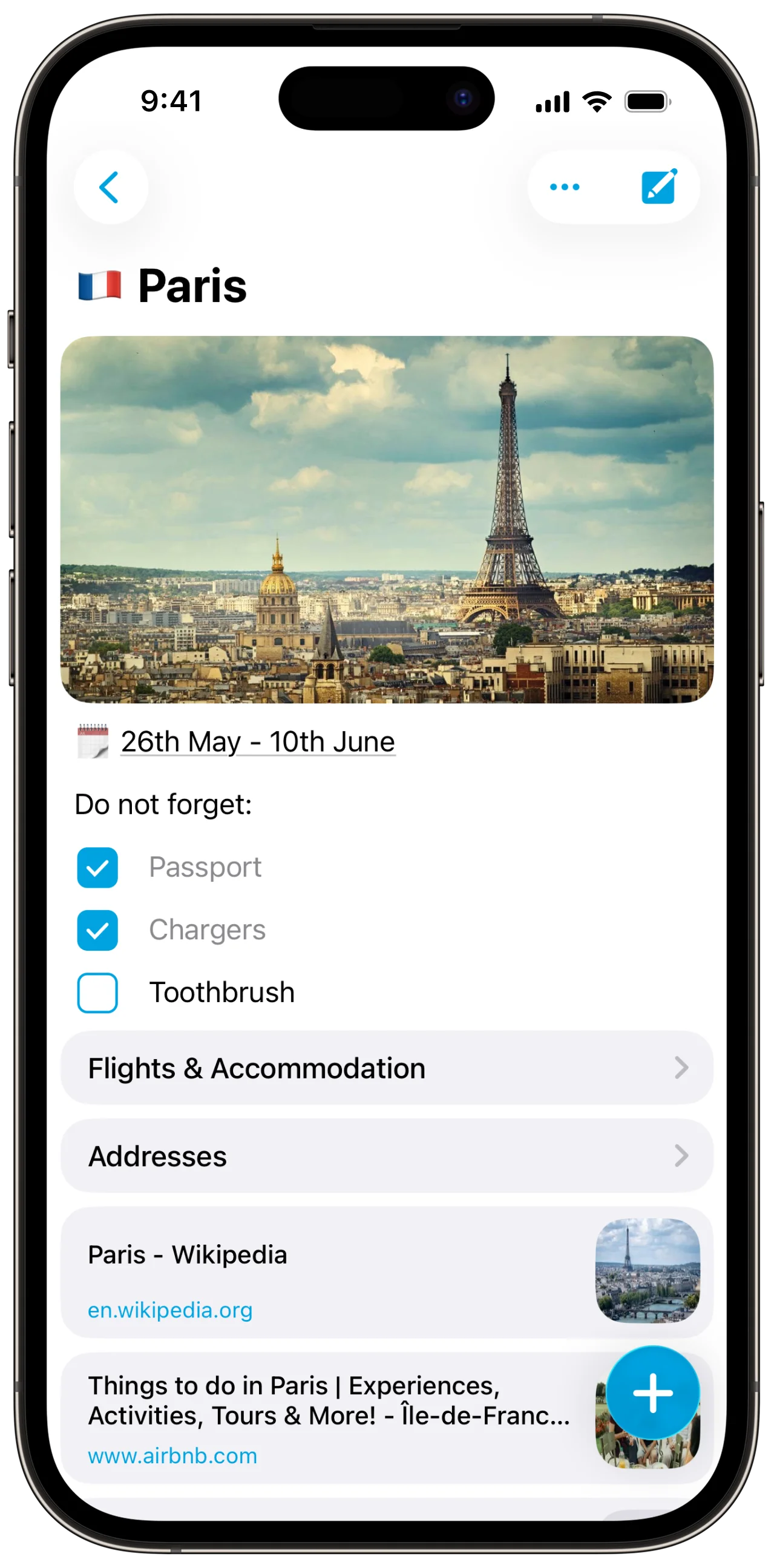The height and width of the screenshot is (1568, 774).
Task: Open the 26th May - 10th June link
Action: pyautogui.click(x=258, y=742)
